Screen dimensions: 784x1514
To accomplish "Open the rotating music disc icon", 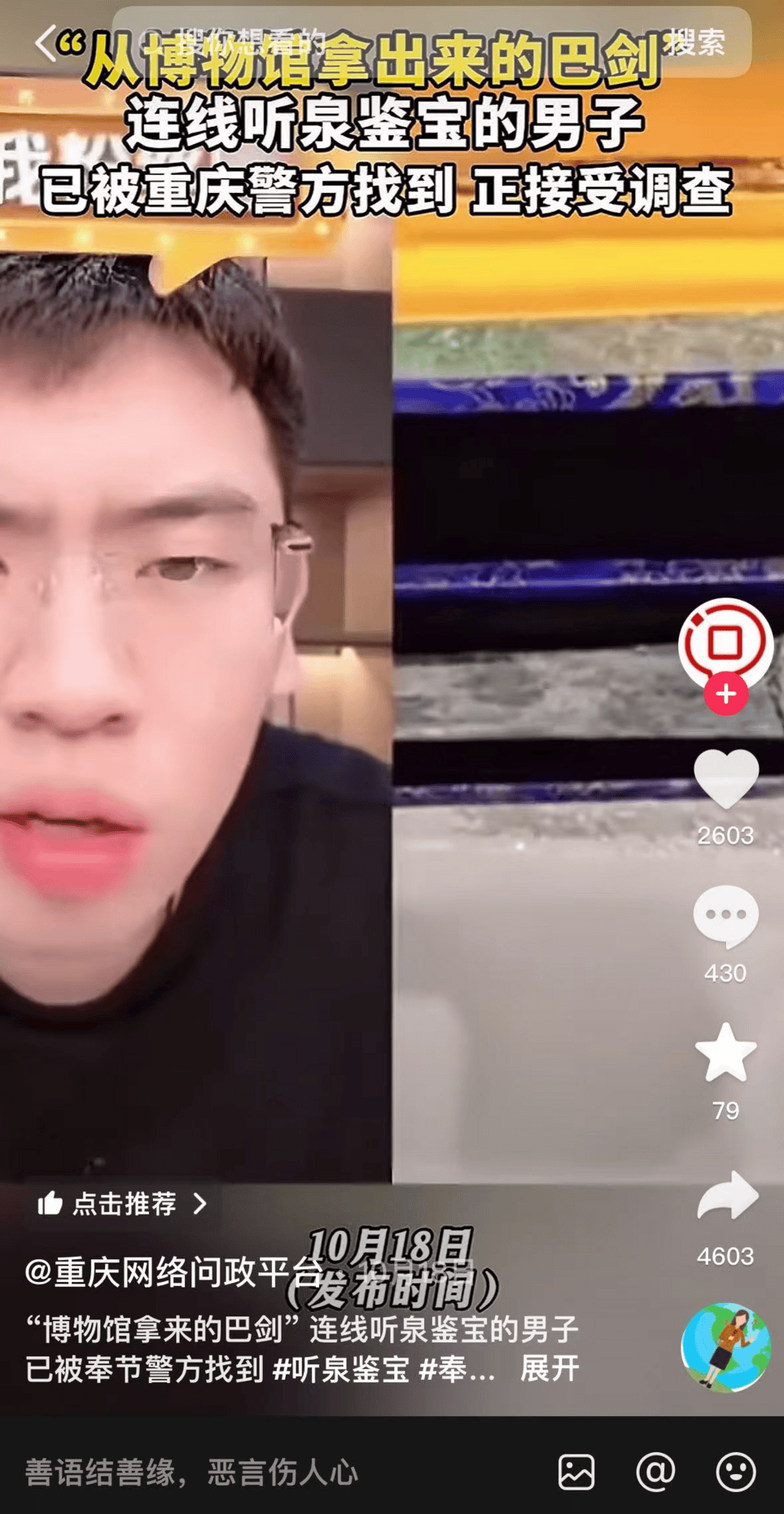I will click(x=726, y=1348).
